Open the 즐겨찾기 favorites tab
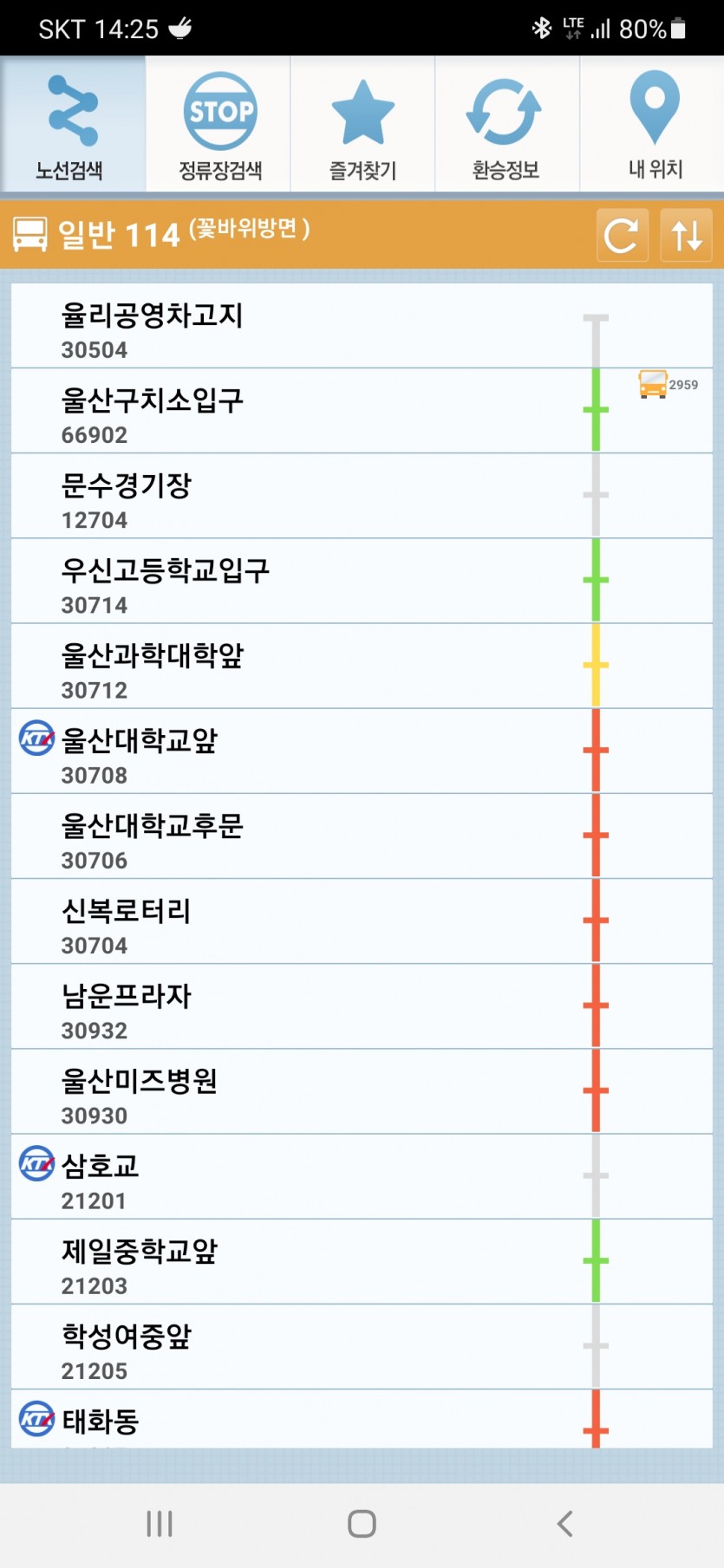The height and width of the screenshot is (1568, 724). coord(362,124)
